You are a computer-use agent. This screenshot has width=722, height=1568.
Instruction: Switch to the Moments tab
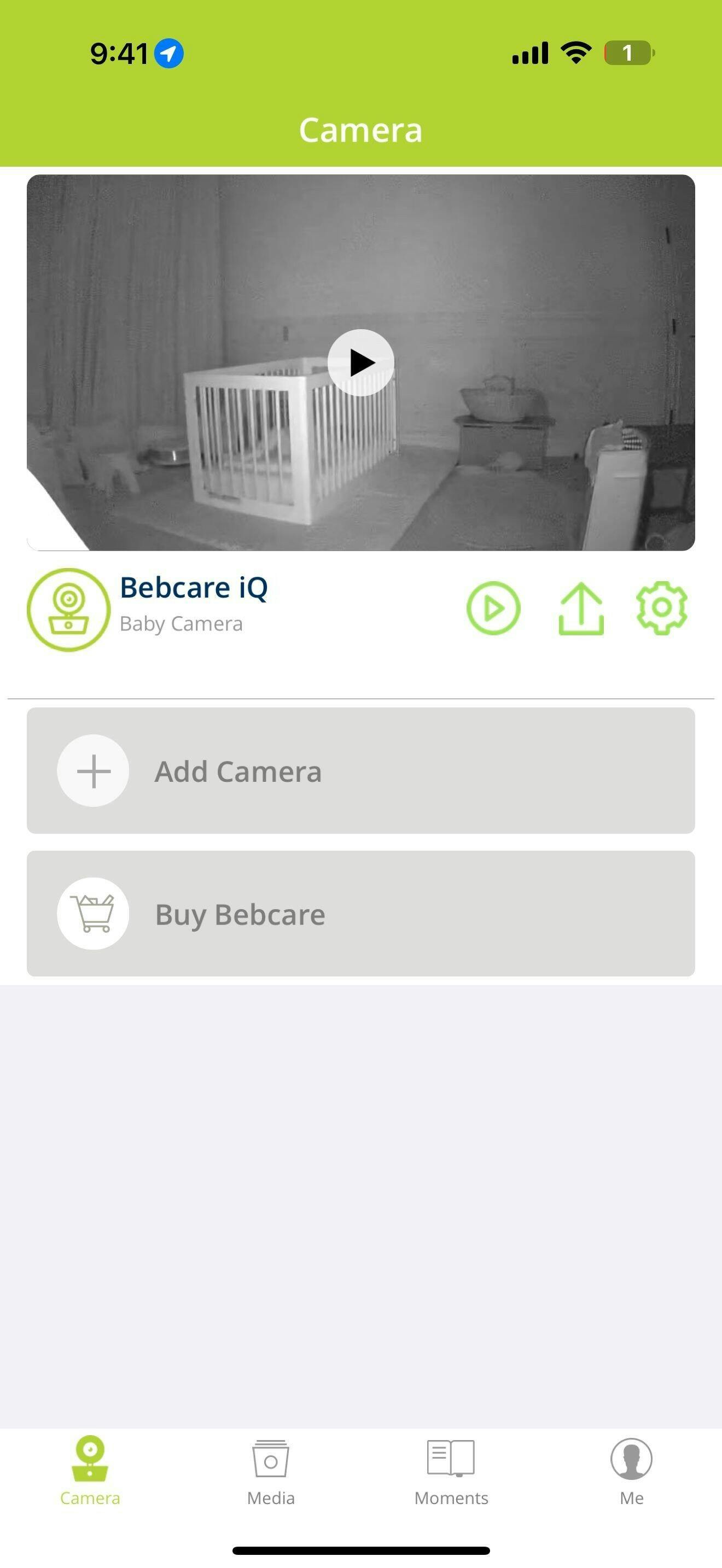pos(451,1472)
